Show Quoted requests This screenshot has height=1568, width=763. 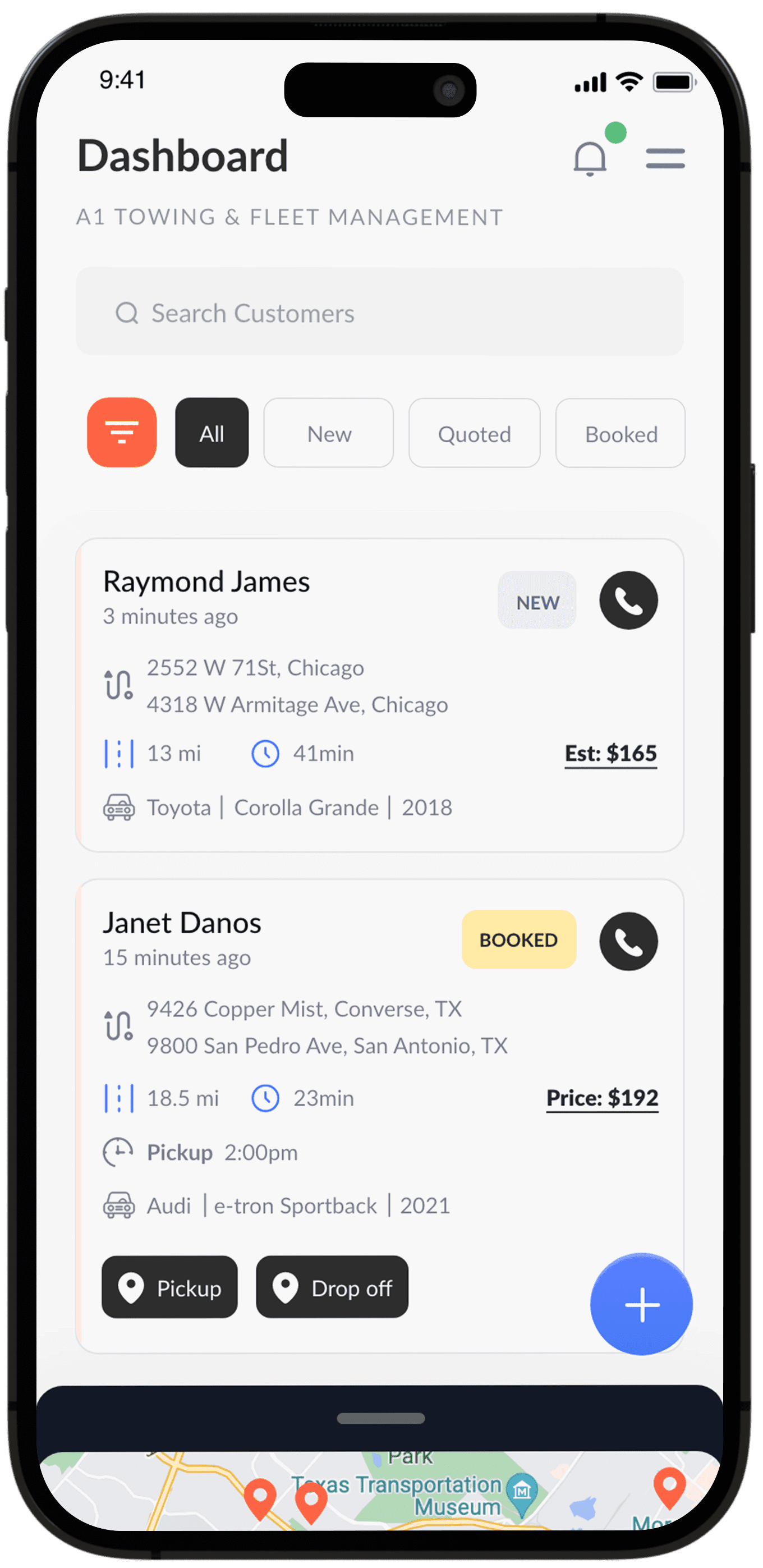474,433
